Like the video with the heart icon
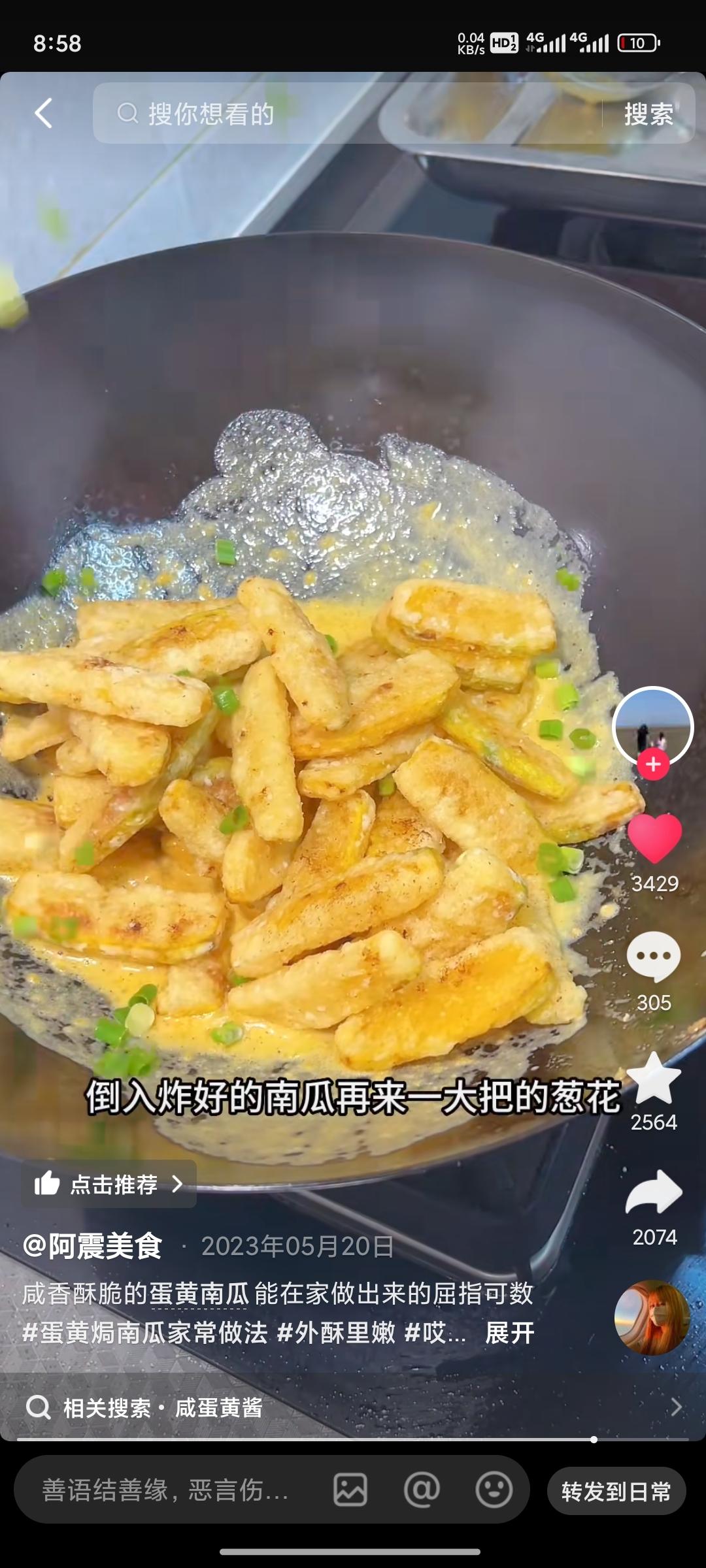The image size is (706, 1568). tap(654, 838)
